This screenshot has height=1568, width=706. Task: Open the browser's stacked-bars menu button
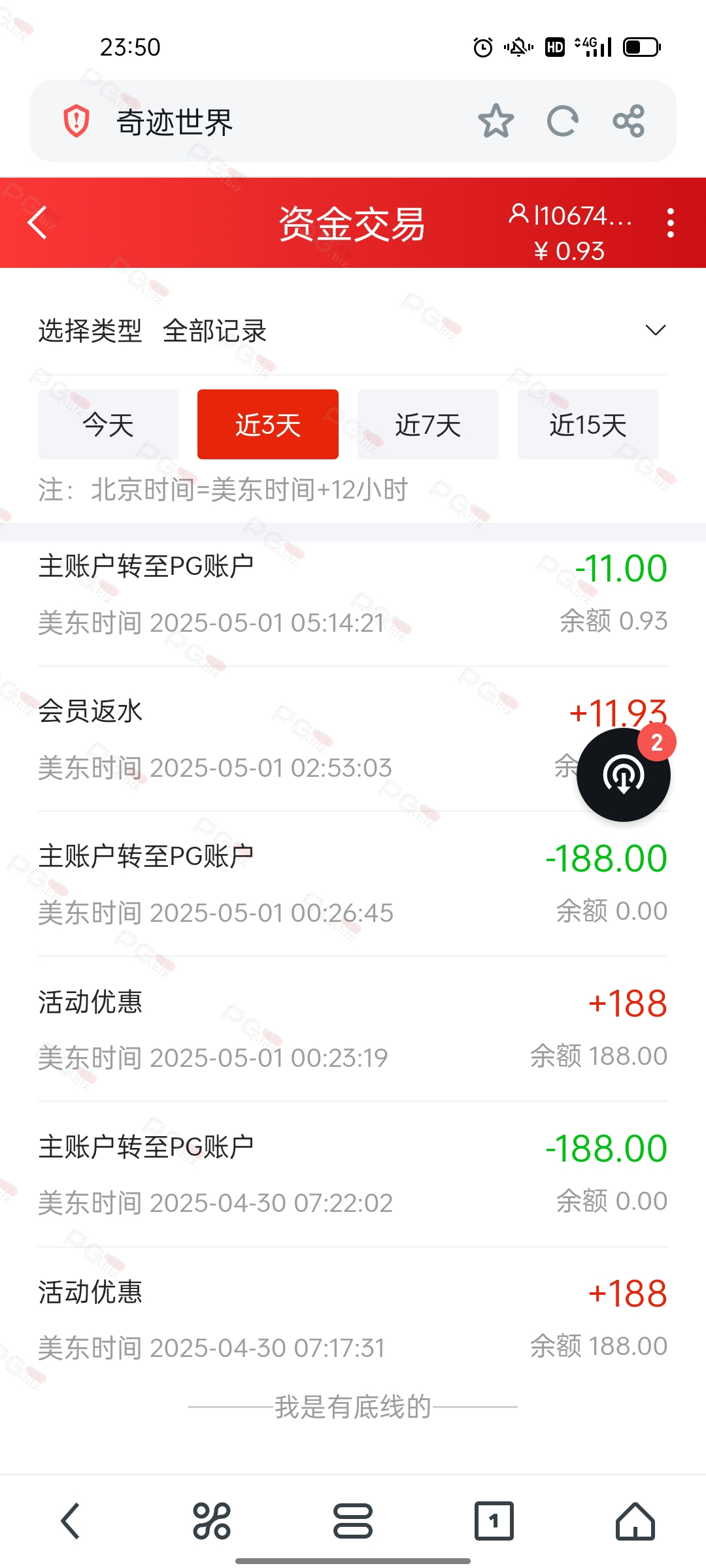353,1521
